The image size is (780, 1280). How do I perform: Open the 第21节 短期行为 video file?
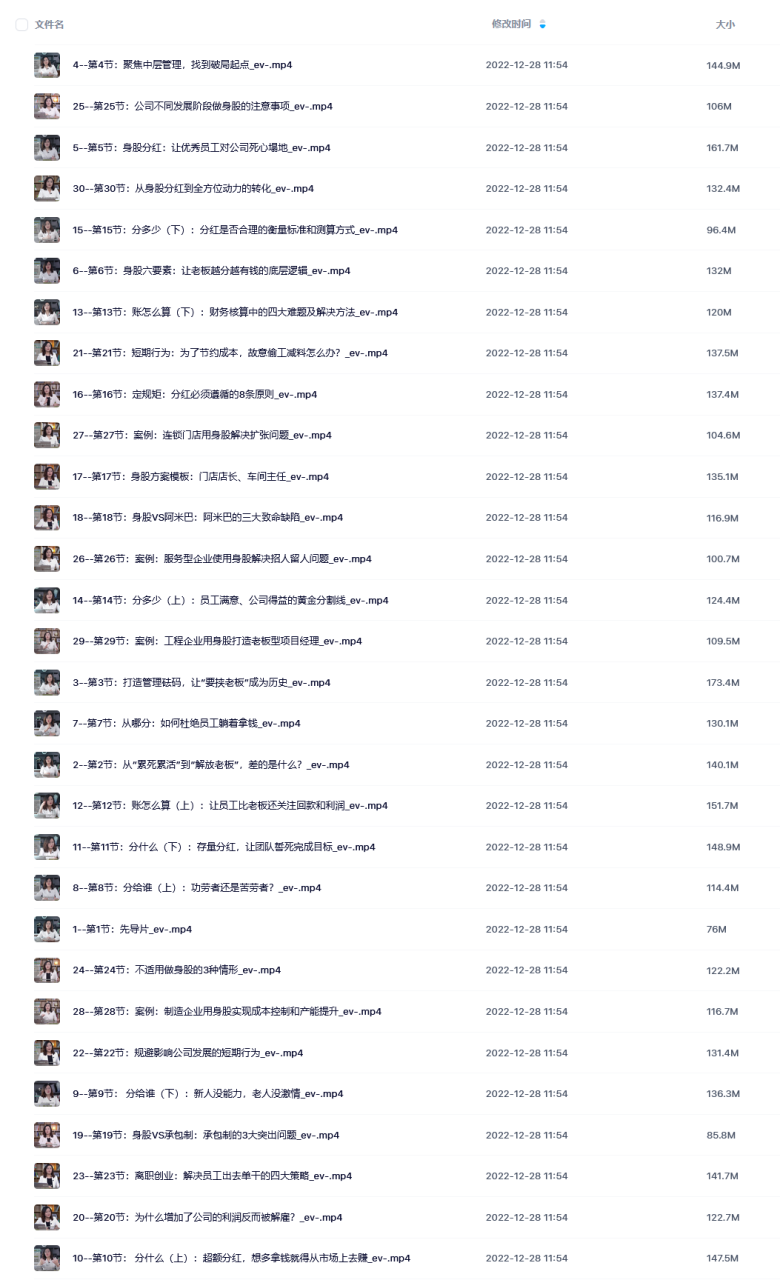pos(229,353)
